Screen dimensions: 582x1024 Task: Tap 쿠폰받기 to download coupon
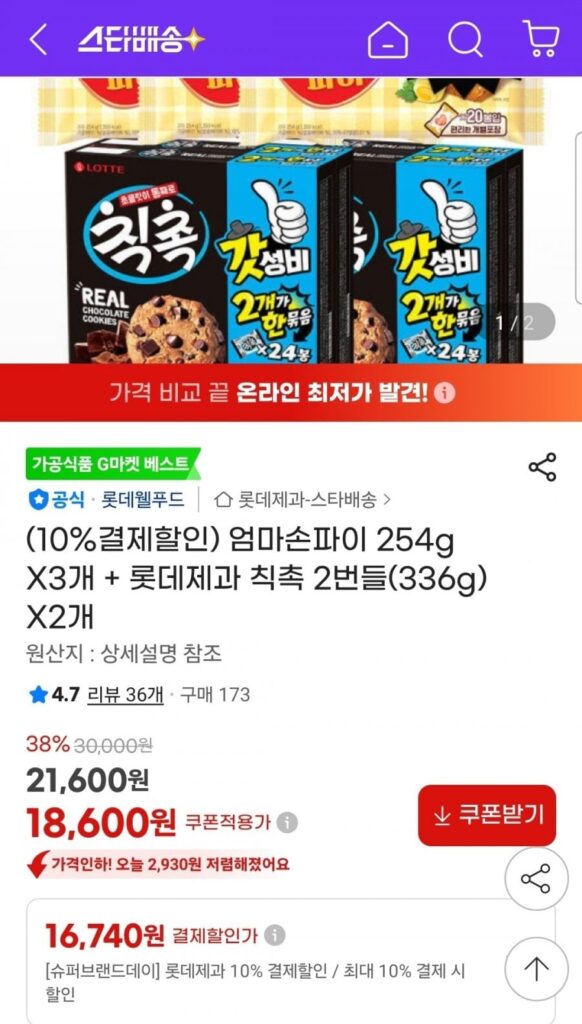[487, 815]
